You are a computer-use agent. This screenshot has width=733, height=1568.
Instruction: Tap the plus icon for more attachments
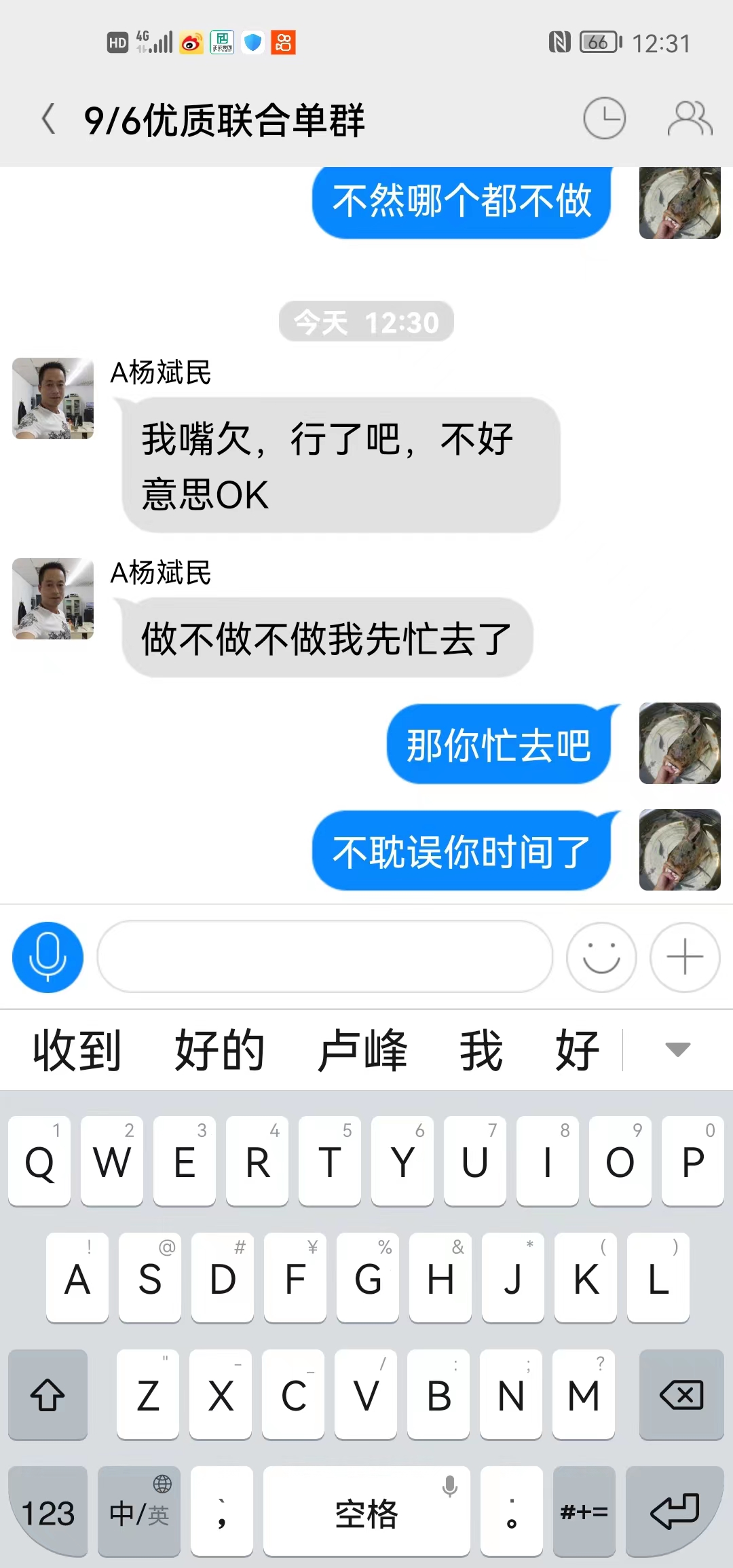[x=683, y=957]
